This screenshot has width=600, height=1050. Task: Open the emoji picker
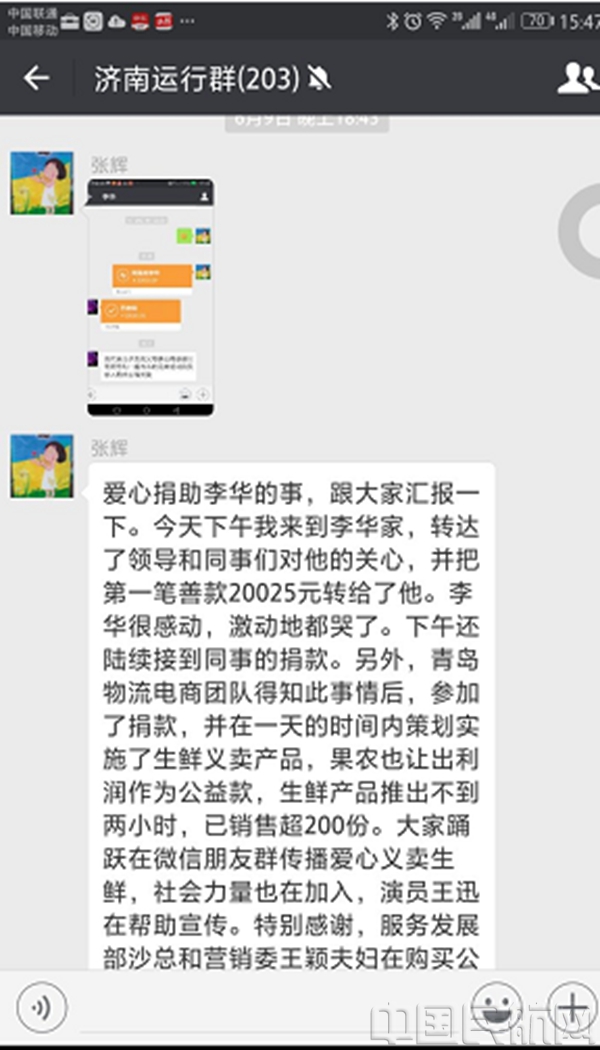[x=496, y=1006]
